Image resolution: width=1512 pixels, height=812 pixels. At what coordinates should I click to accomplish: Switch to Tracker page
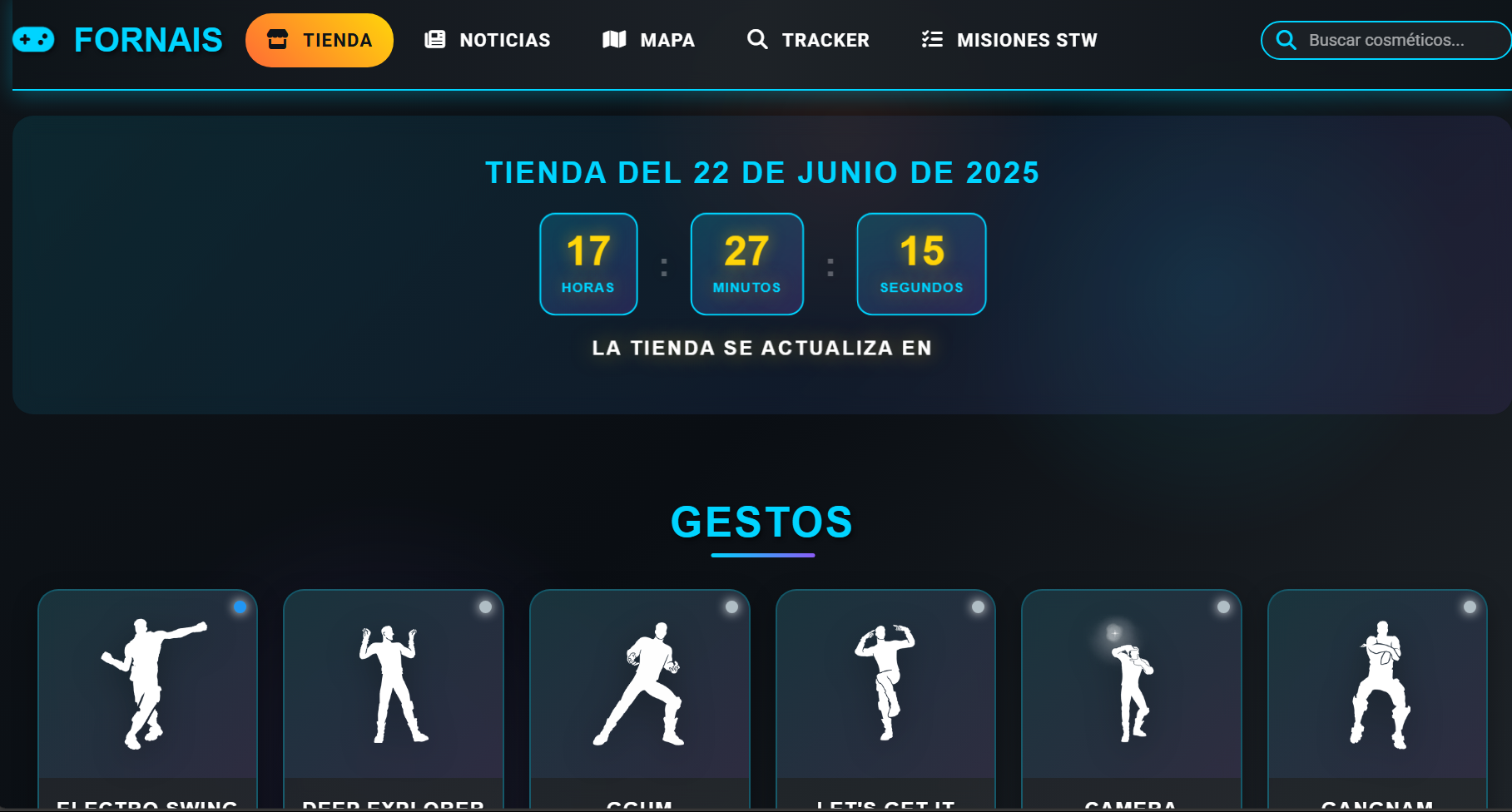808,40
